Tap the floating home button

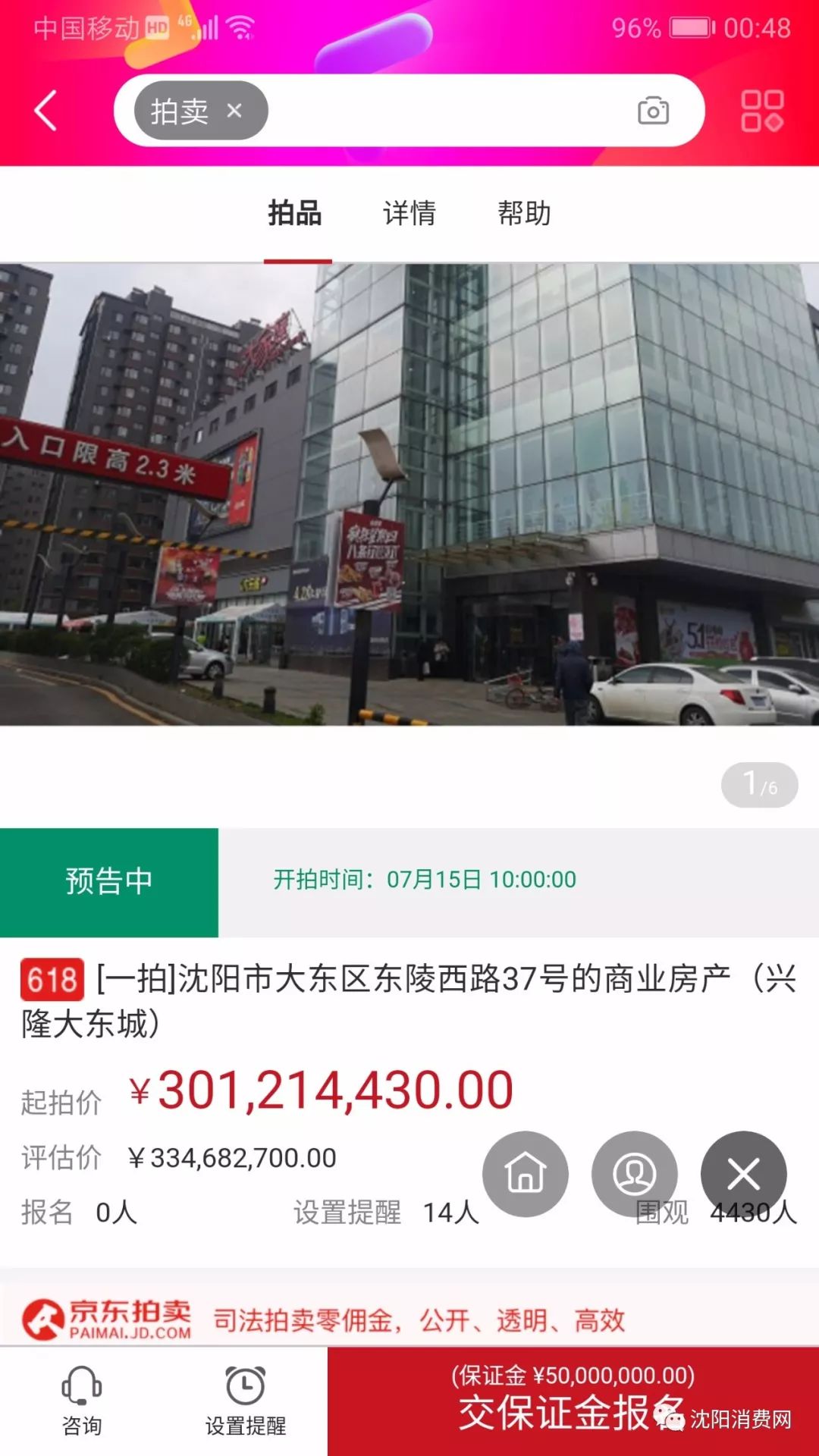coord(526,1174)
